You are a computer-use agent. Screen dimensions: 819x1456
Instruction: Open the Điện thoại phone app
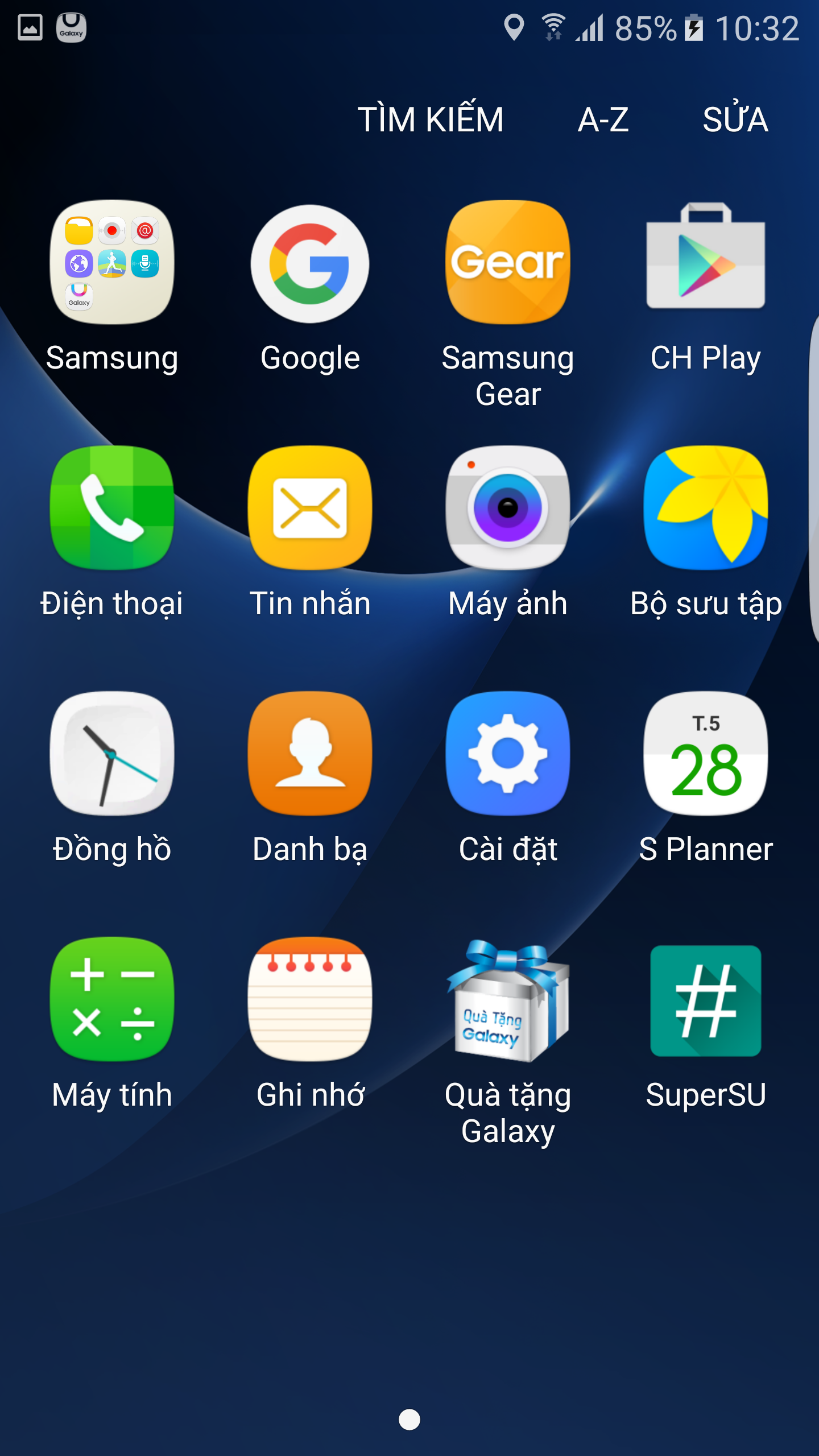[112, 508]
